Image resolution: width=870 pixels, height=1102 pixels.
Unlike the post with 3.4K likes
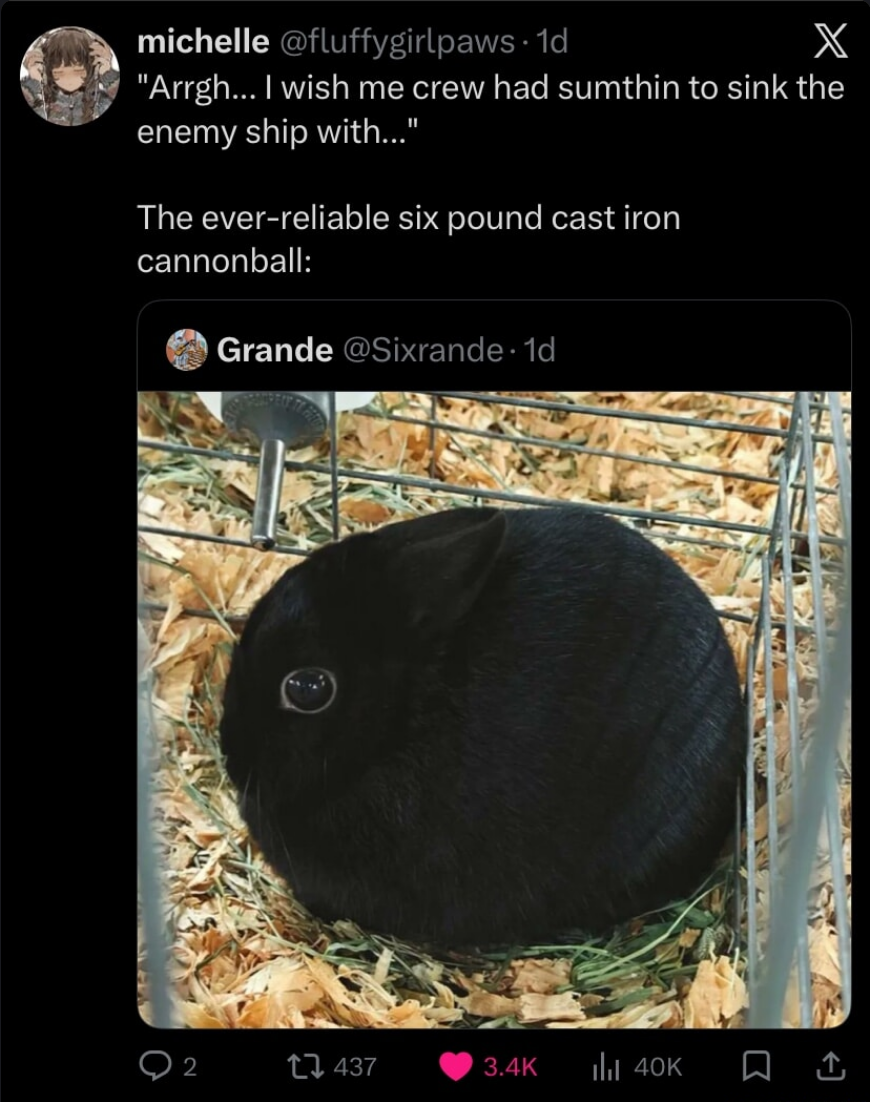click(x=458, y=1066)
